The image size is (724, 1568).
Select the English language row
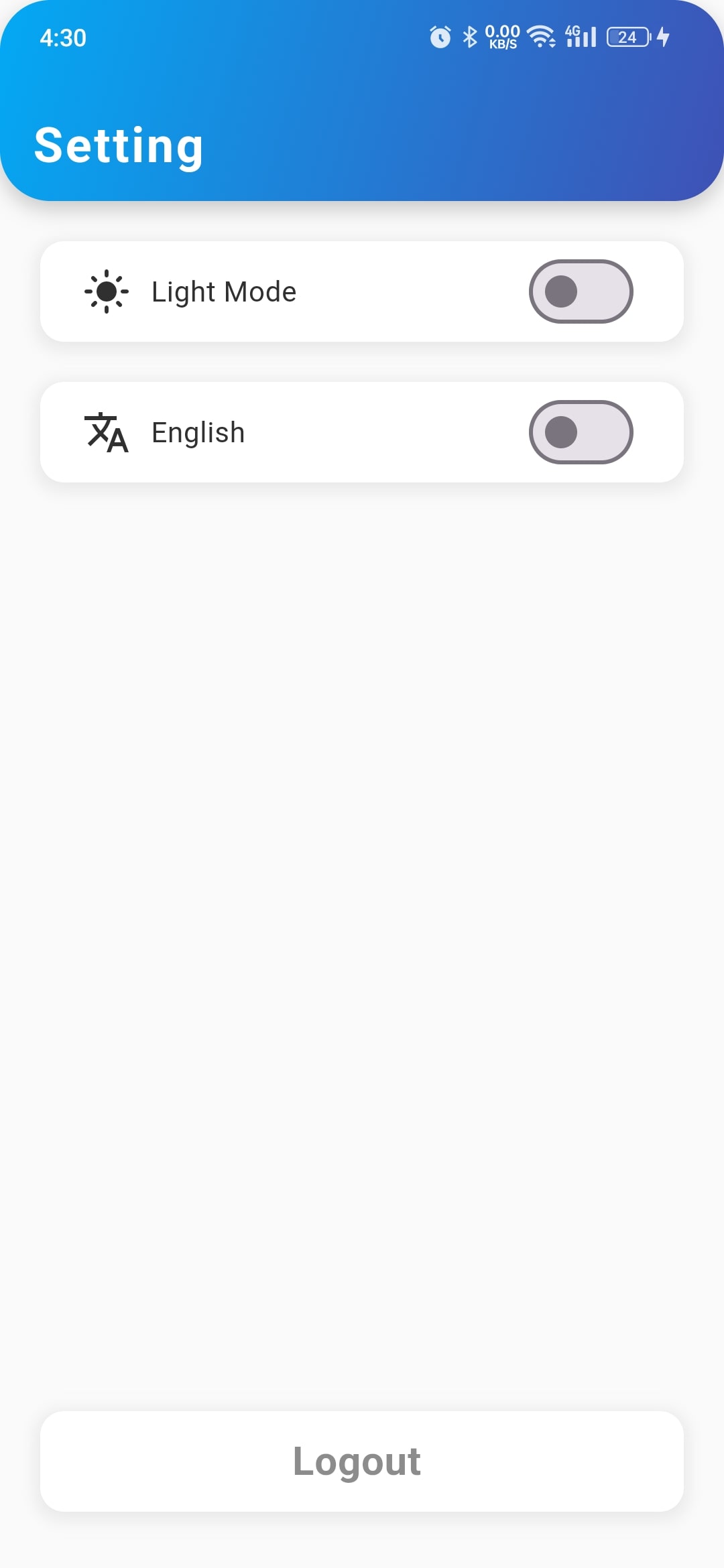pyautogui.click(x=362, y=432)
